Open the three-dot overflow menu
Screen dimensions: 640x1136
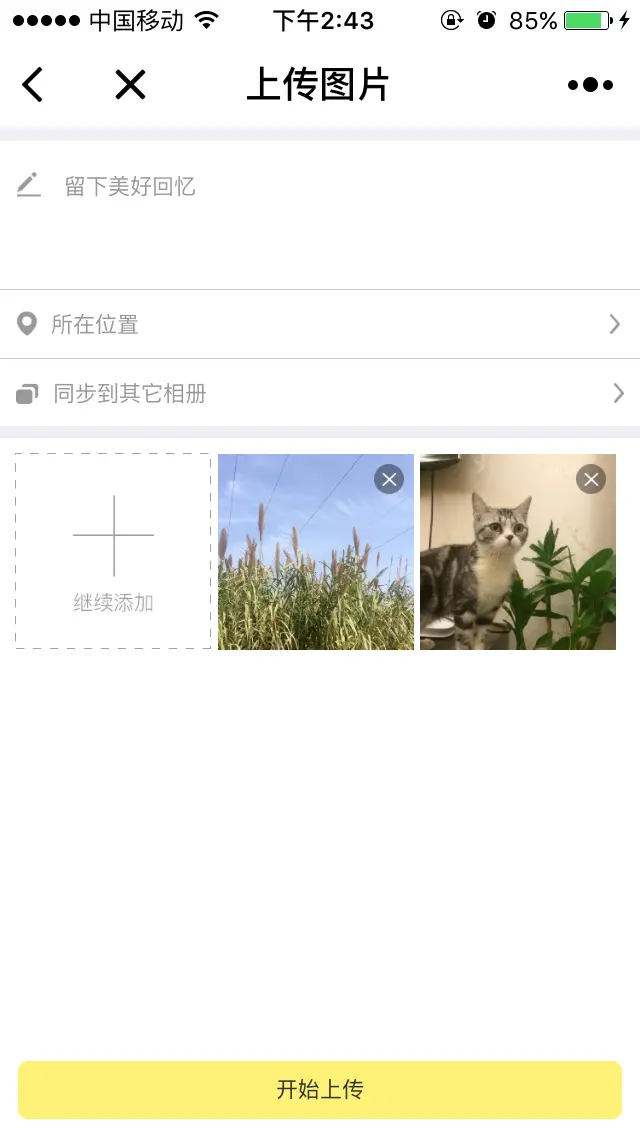590,85
